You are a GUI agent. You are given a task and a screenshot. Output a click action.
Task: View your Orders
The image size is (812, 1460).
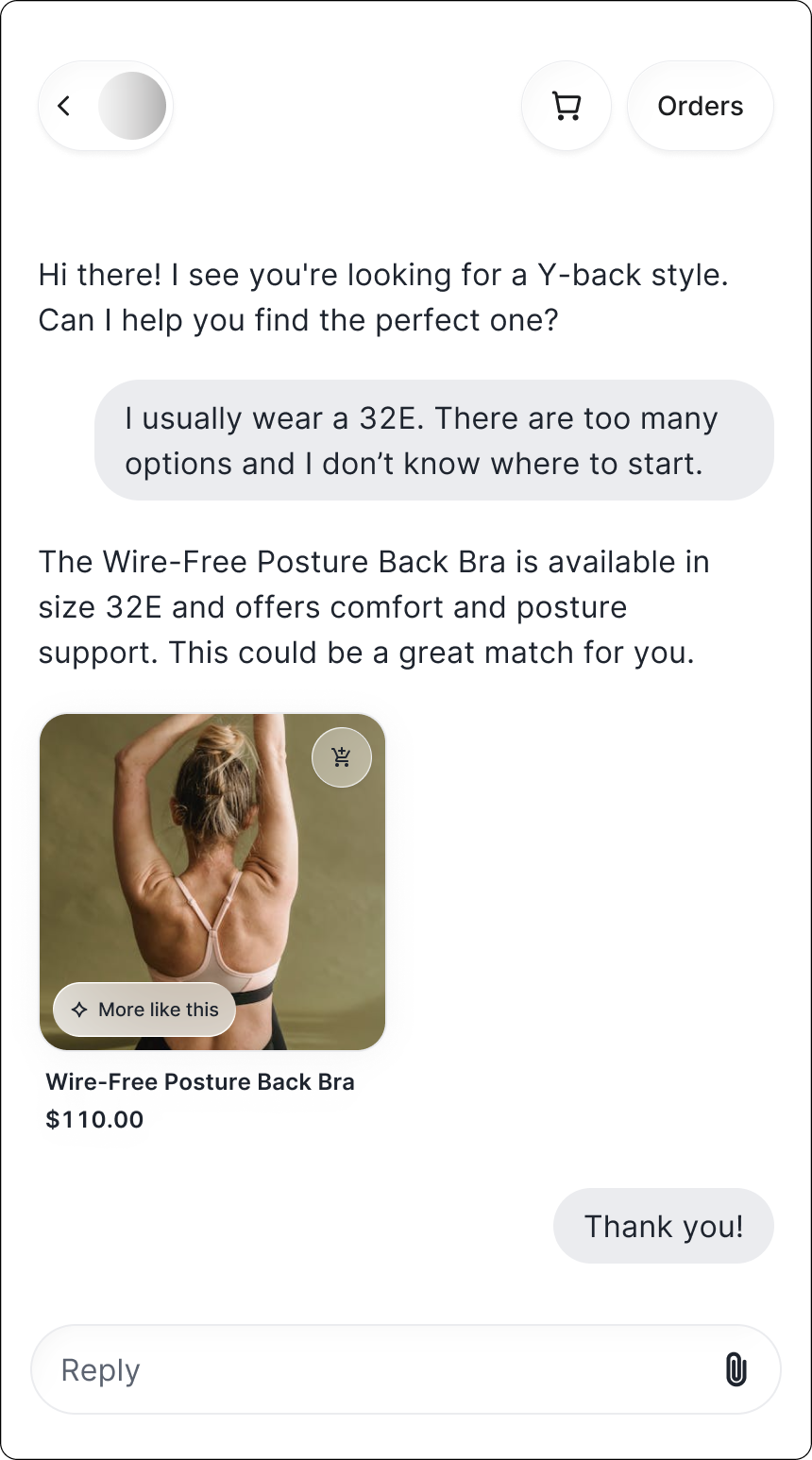700,106
